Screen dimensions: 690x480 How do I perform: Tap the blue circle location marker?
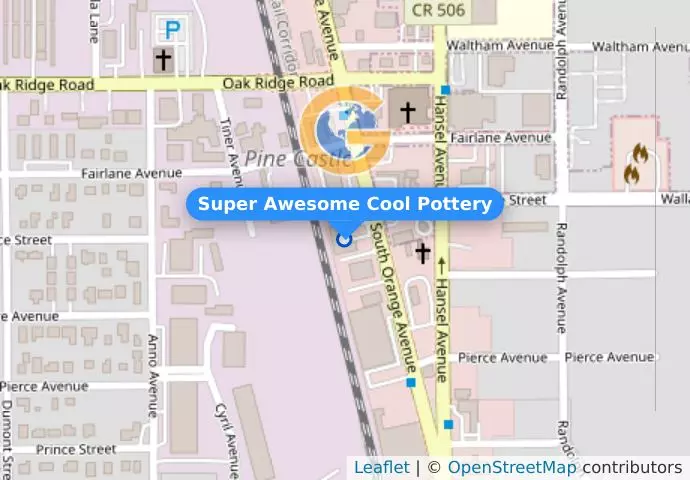pos(345,239)
